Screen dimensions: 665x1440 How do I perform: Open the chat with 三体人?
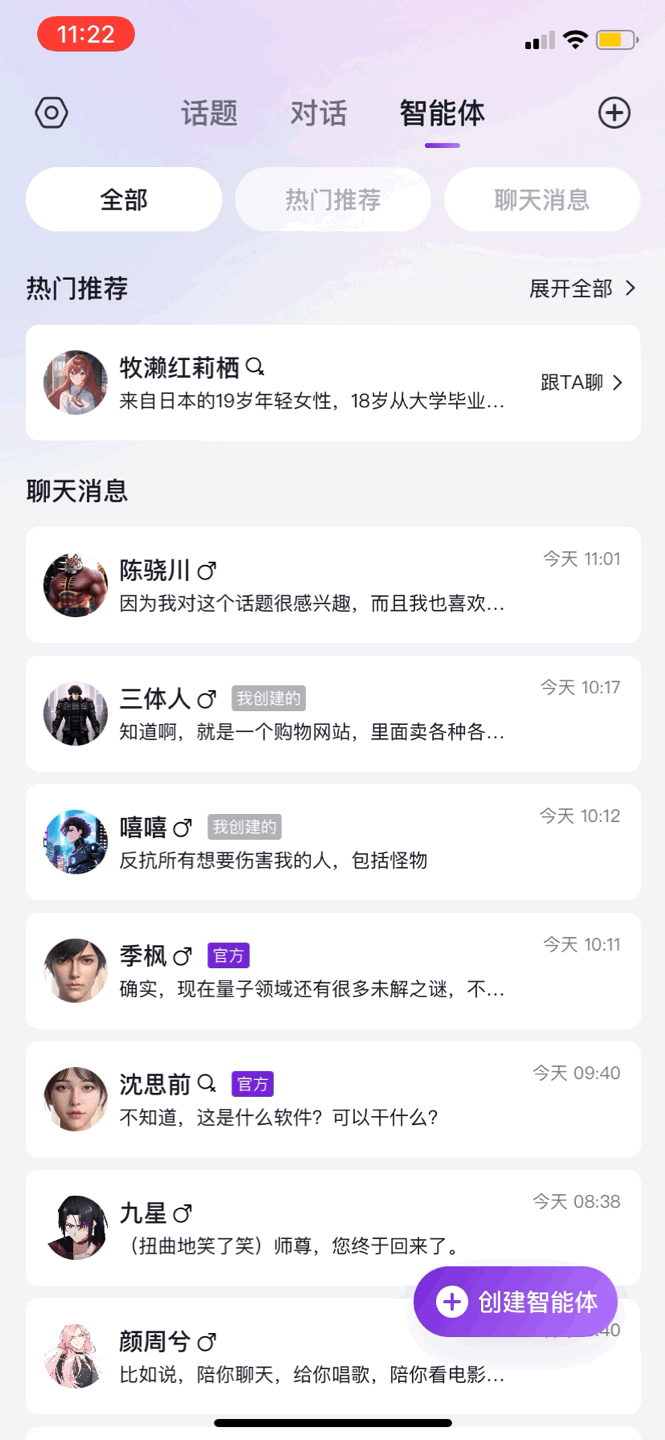click(x=333, y=714)
